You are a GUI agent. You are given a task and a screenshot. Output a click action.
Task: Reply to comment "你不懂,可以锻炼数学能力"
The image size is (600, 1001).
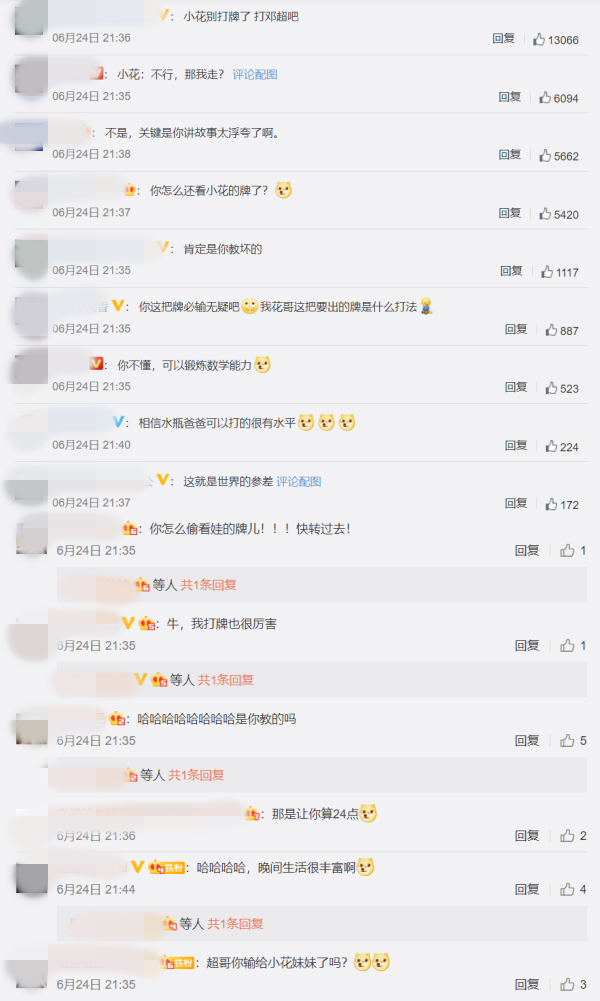pyautogui.click(x=516, y=387)
